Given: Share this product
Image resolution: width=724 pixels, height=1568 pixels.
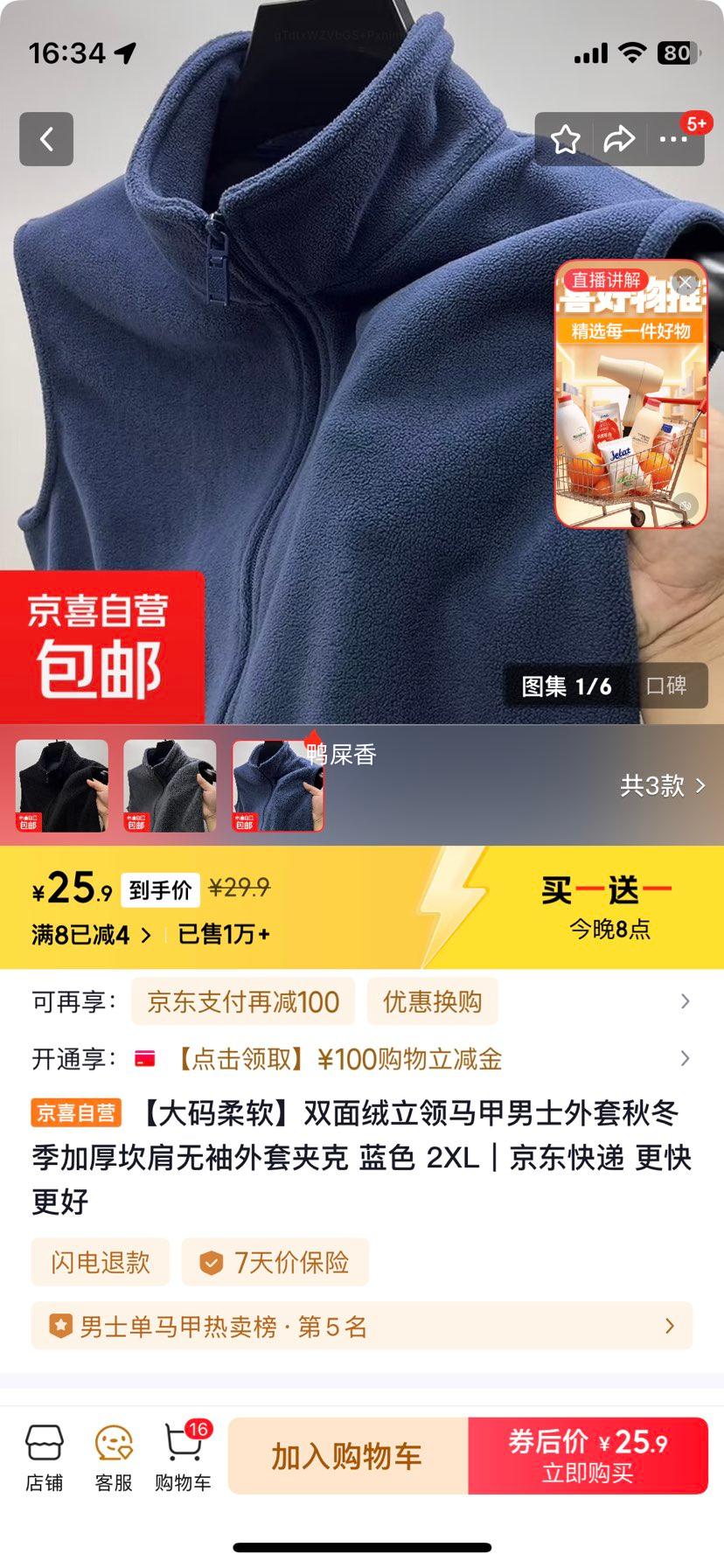Looking at the screenshot, I should pyautogui.click(x=619, y=139).
